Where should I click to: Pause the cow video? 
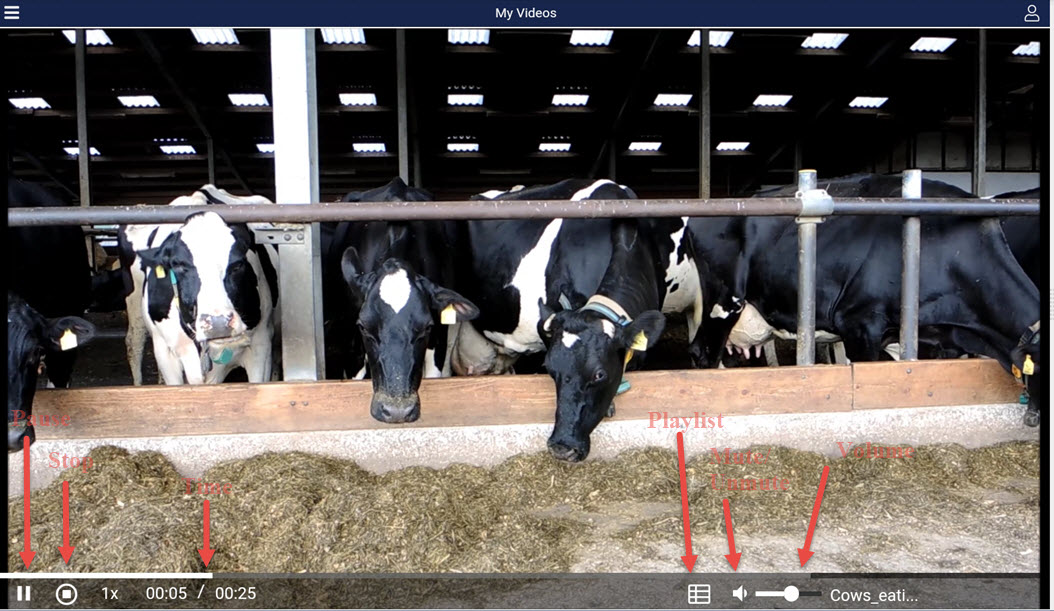pyautogui.click(x=24, y=593)
